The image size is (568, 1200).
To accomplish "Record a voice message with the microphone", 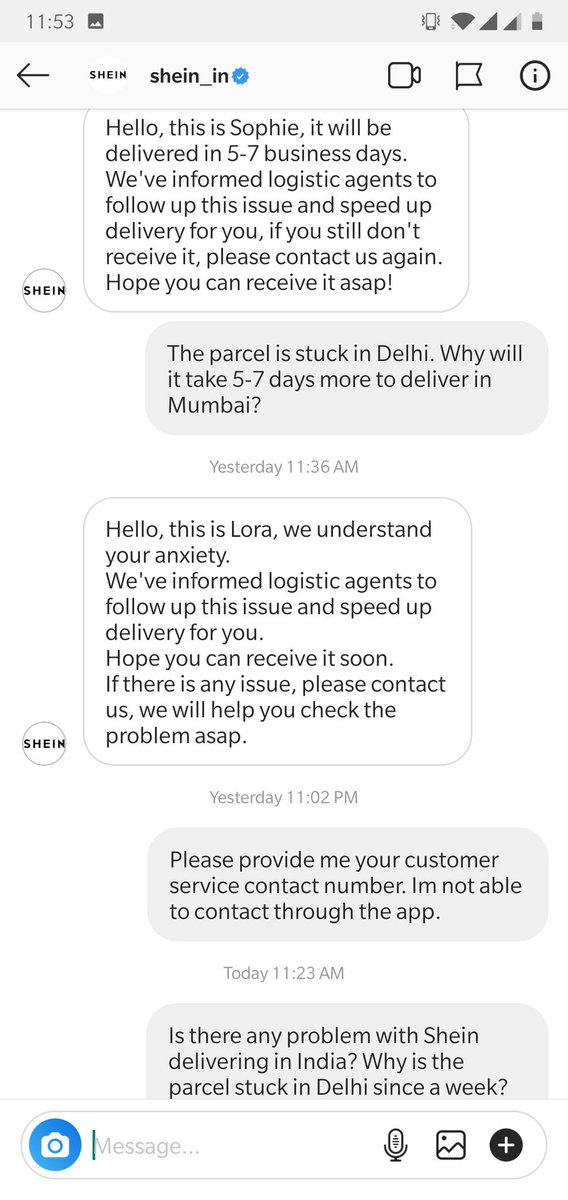I will (x=396, y=1145).
